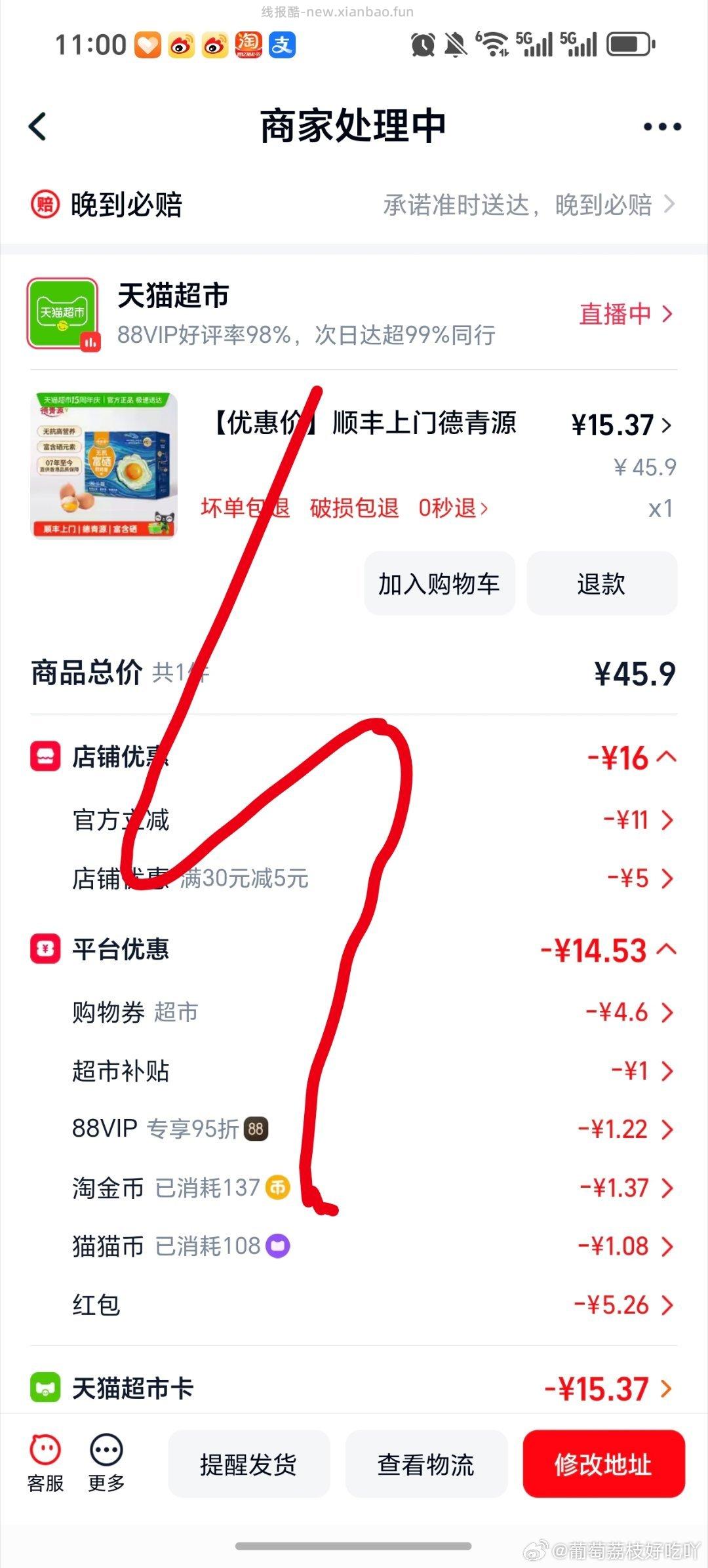
Task: Tap the 退款 refund button
Action: pos(601,583)
